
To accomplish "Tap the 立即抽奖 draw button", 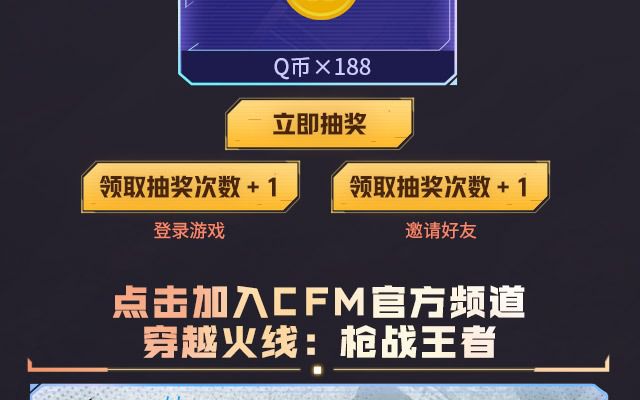I will (x=319, y=124).
